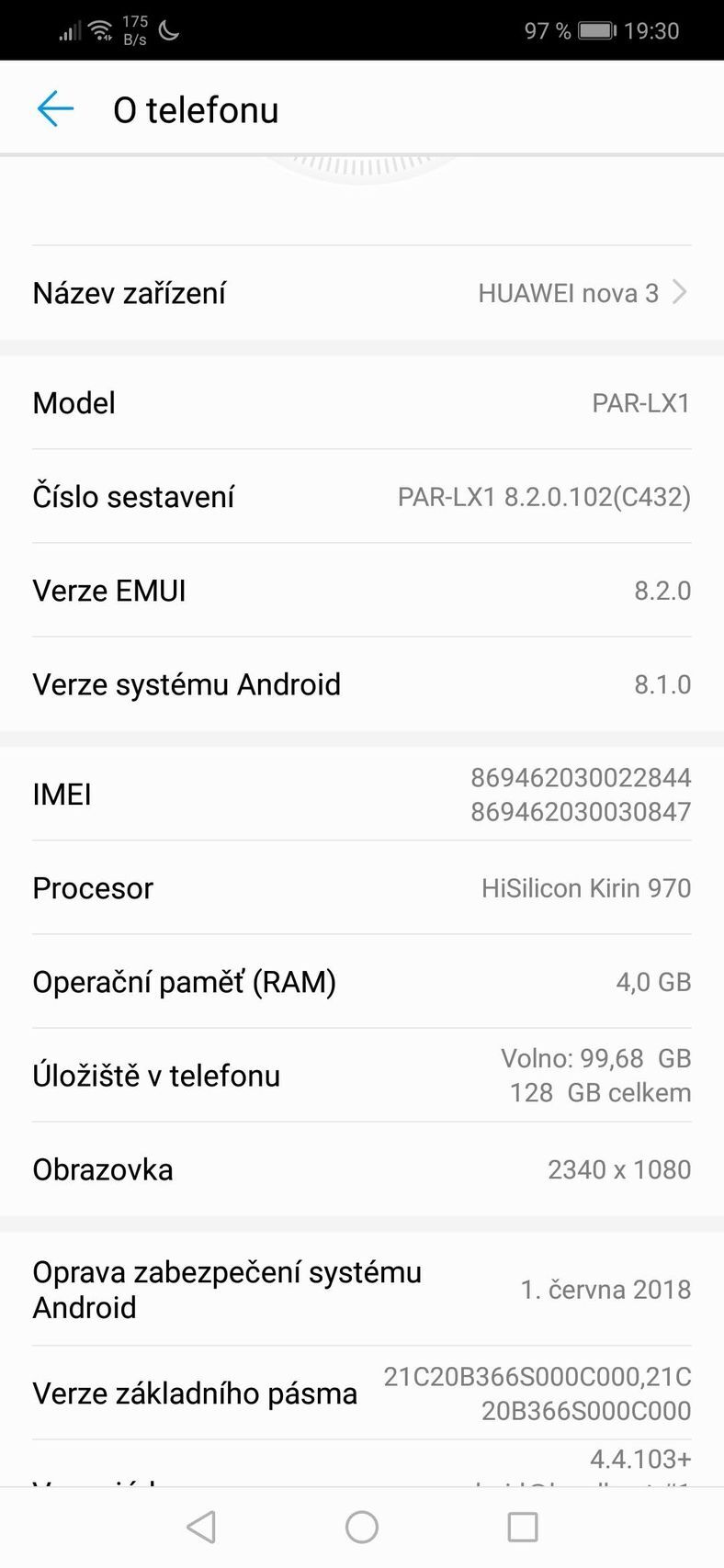This screenshot has width=724, height=1568.
Task: Tap the Obrazovka resolution row
Action: 362,1168
